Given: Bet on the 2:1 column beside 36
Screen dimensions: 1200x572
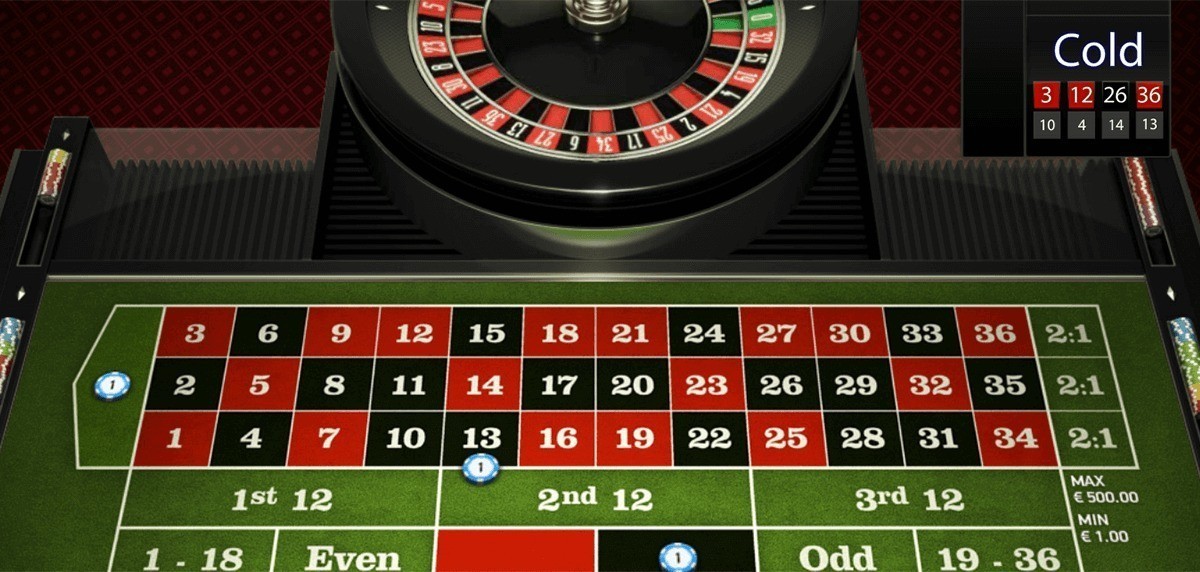Looking at the screenshot, I should click(1066, 333).
